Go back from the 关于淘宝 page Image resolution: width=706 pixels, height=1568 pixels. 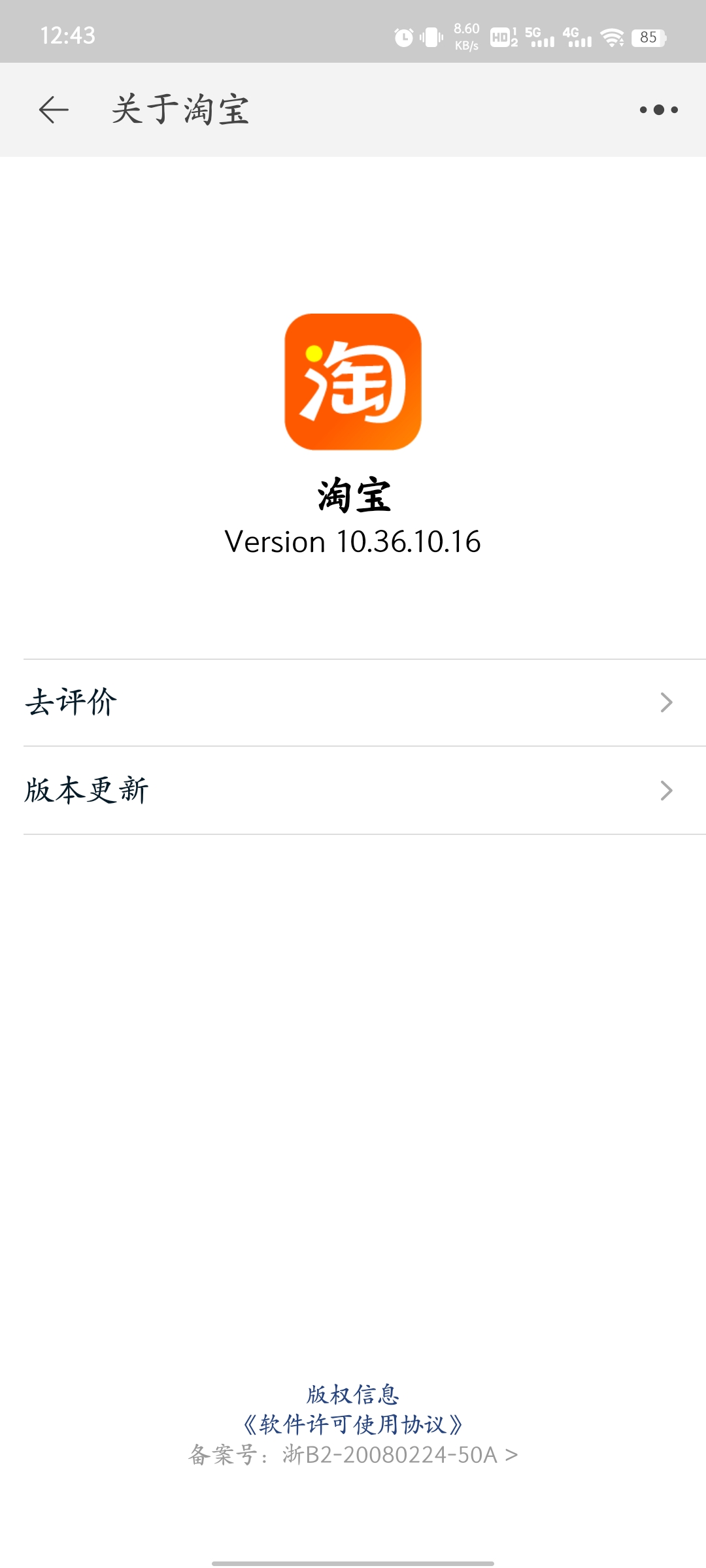pyautogui.click(x=54, y=110)
